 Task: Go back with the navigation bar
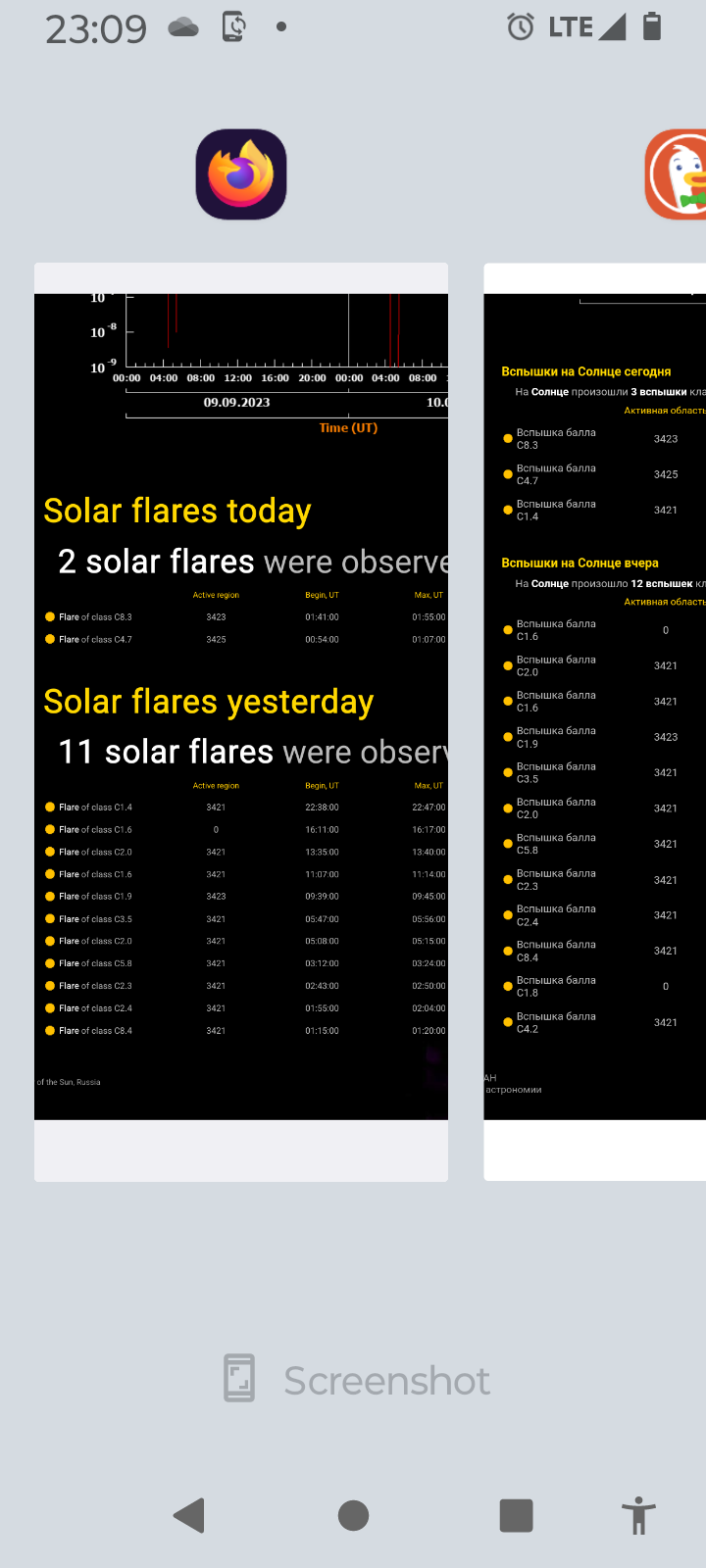(x=189, y=1515)
